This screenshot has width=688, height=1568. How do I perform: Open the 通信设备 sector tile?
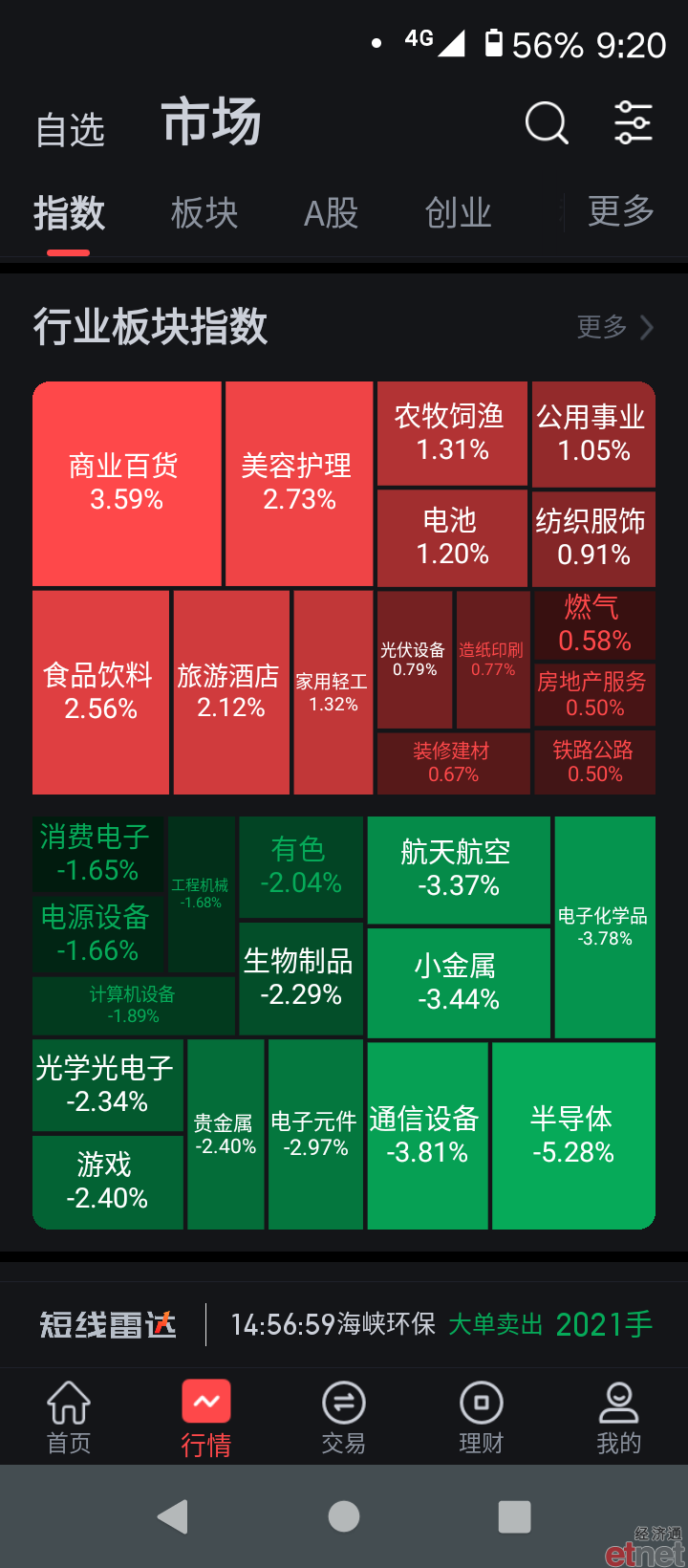(427, 1136)
